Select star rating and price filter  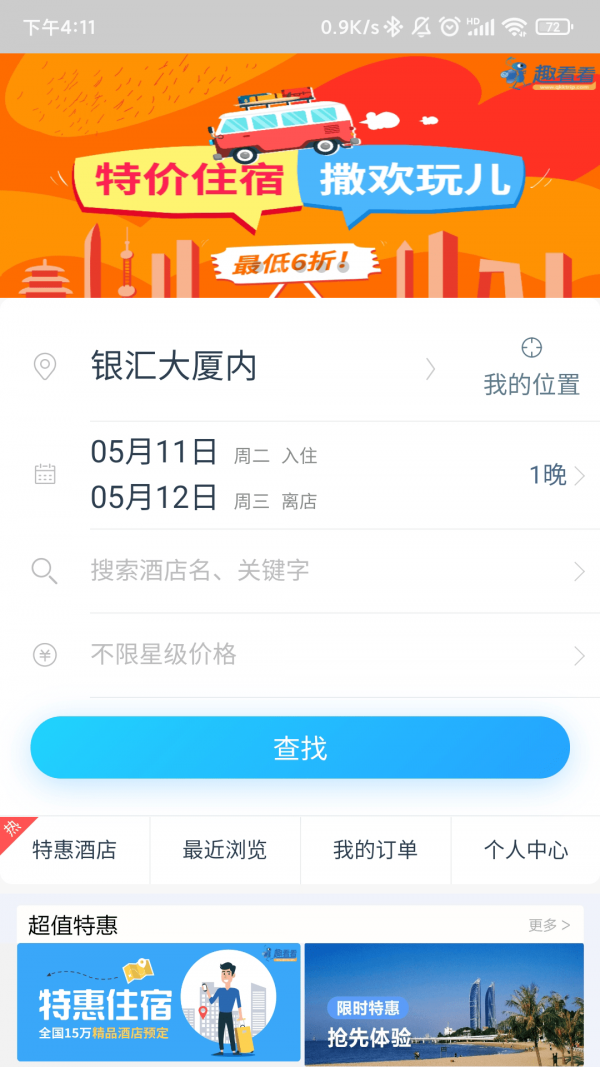point(320,655)
